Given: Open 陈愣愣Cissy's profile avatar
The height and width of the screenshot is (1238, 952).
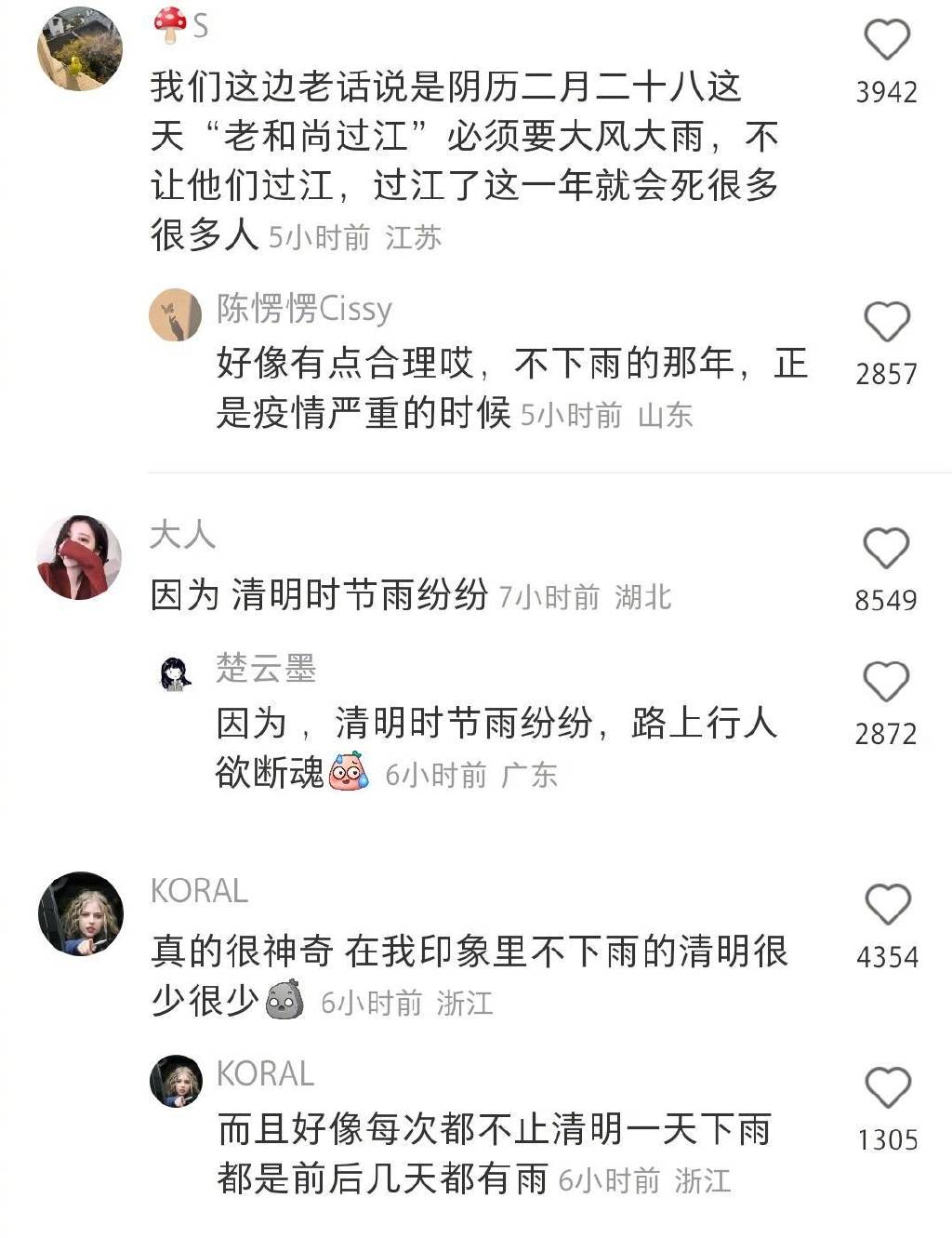Looking at the screenshot, I should coord(176,314).
